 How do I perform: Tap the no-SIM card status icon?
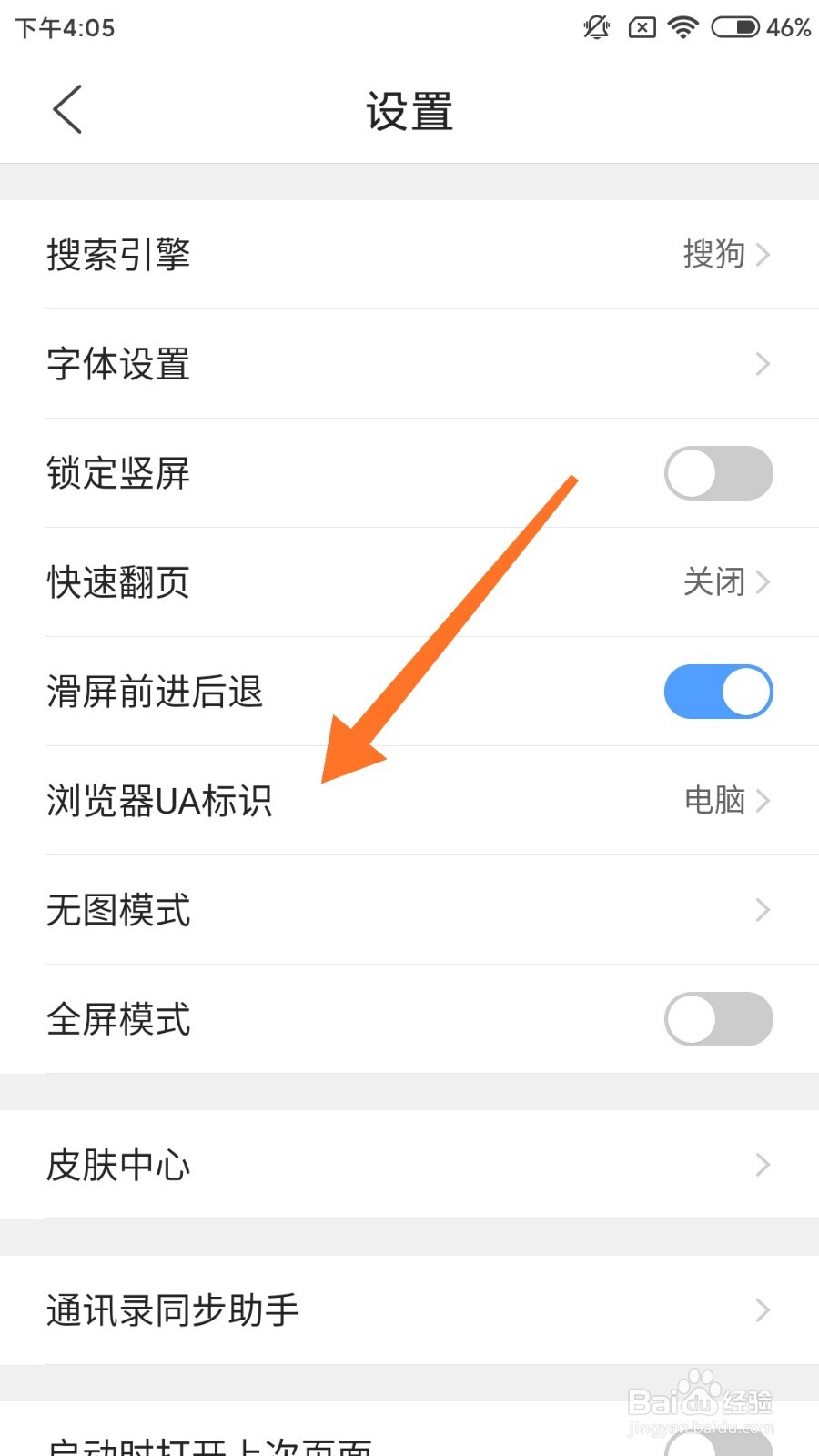pyautogui.click(x=640, y=27)
